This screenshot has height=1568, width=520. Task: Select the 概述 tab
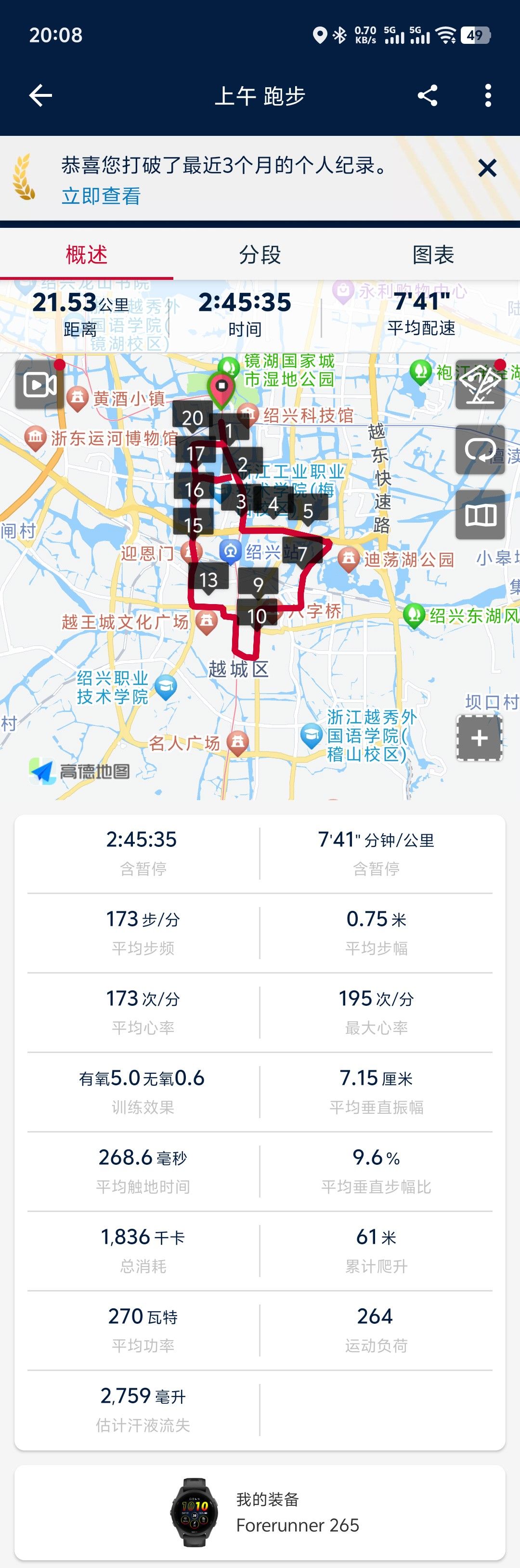click(x=86, y=254)
